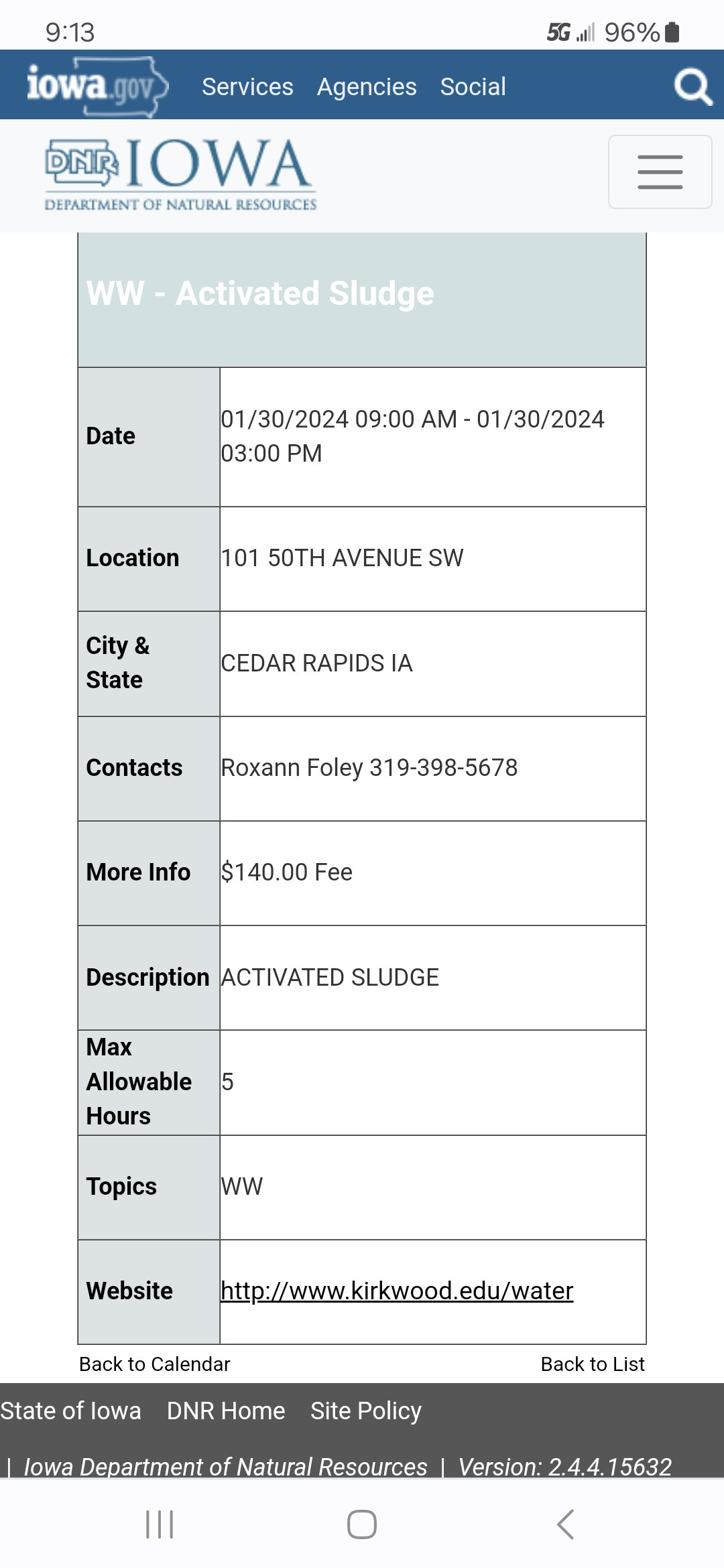Open the Social link
This screenshot has height=1568, width=724.
coord(473,87)
